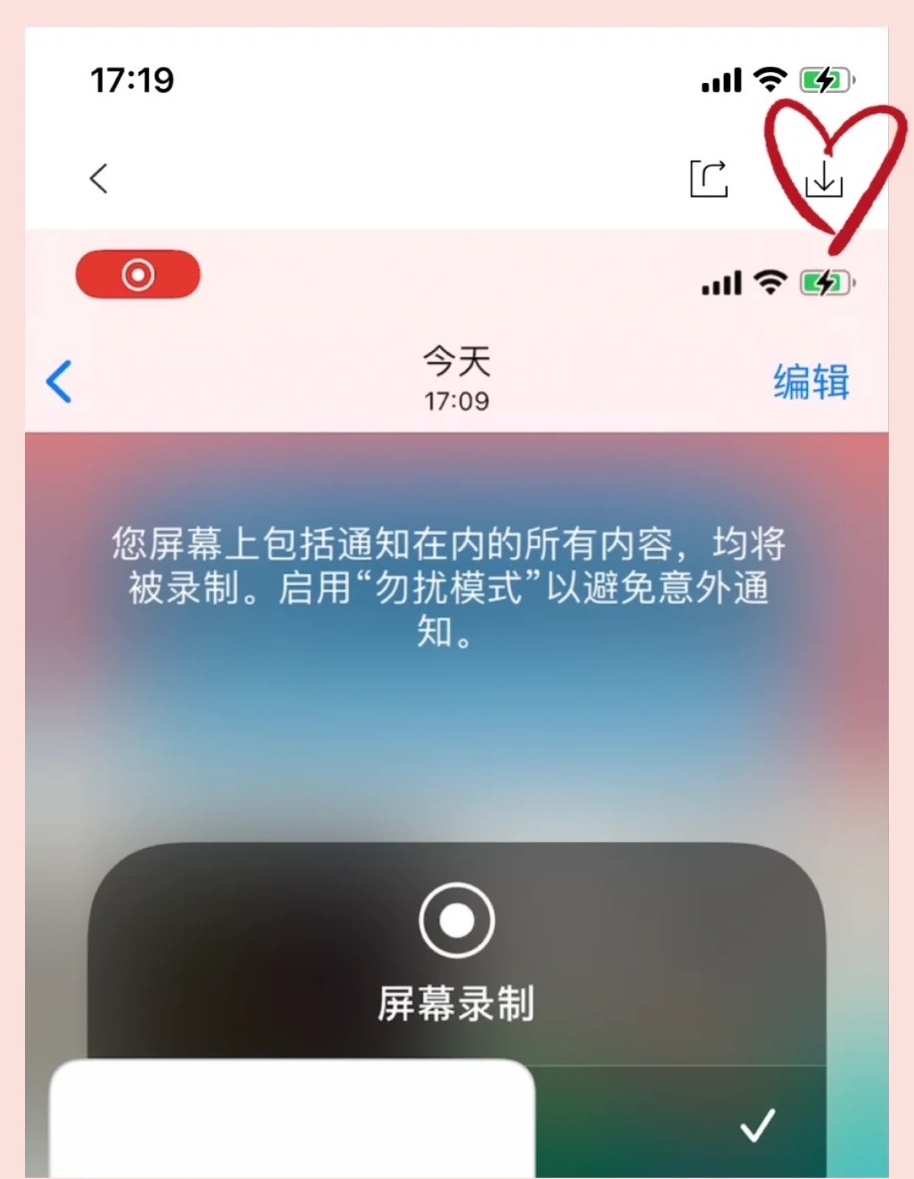Tap the blue back chevron beside 今天

coord(59,381)
